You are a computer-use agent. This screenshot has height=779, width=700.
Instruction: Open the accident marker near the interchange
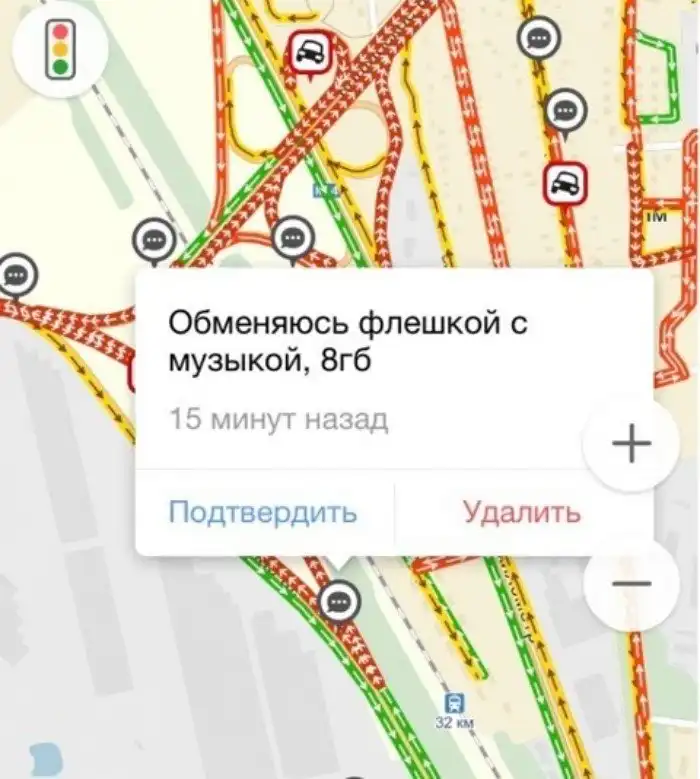[x=311, y=53]
